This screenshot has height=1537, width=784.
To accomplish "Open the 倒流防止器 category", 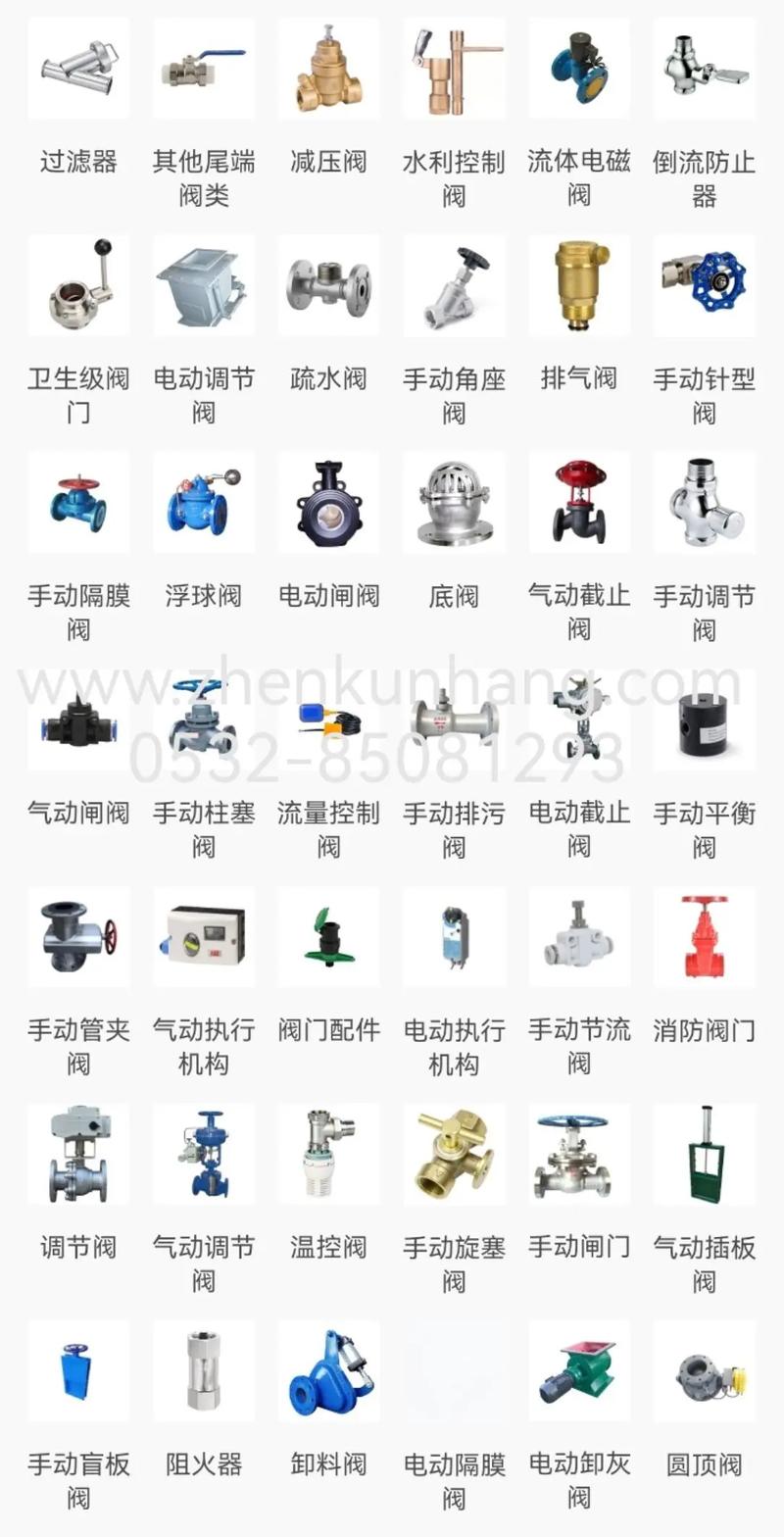I will 704,69.
